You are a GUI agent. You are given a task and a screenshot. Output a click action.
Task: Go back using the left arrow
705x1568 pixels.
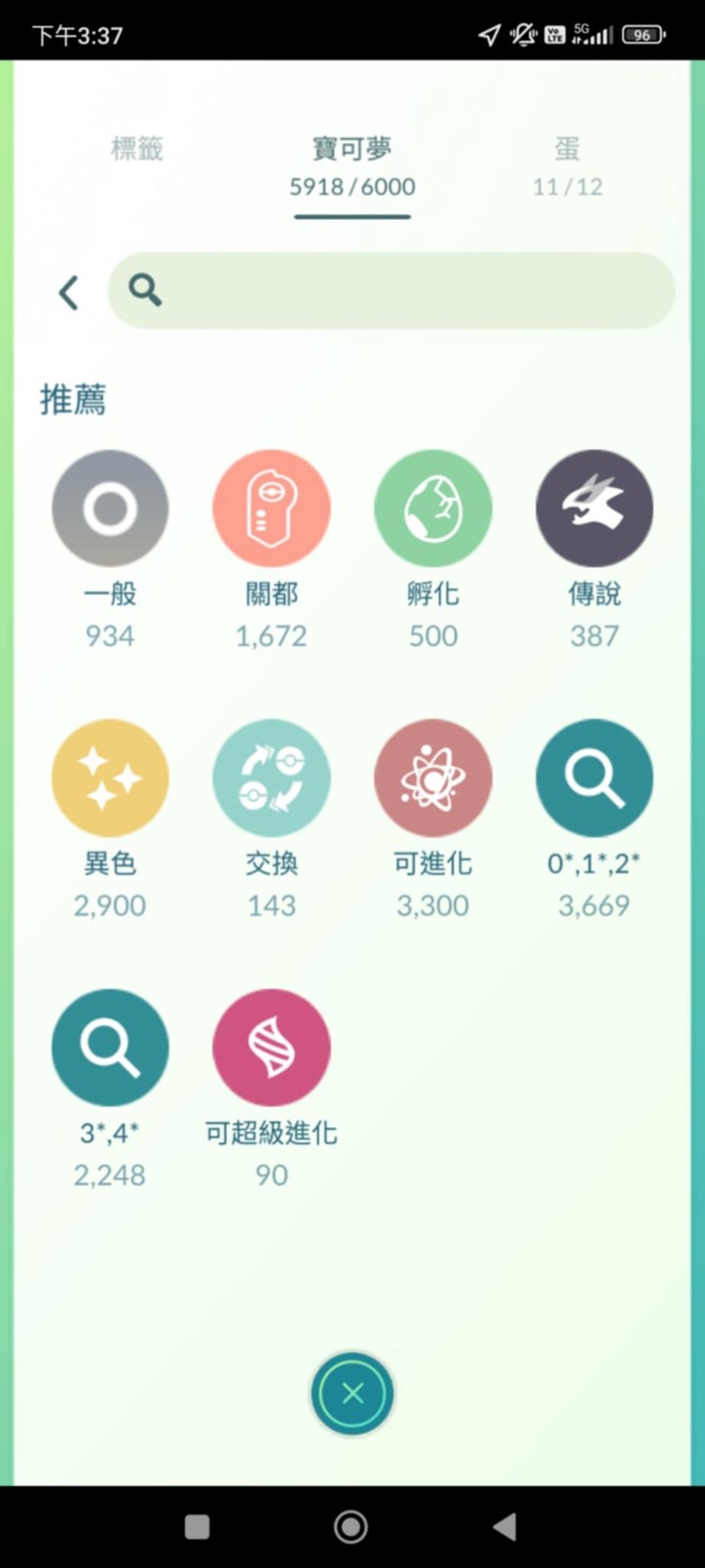69,292
